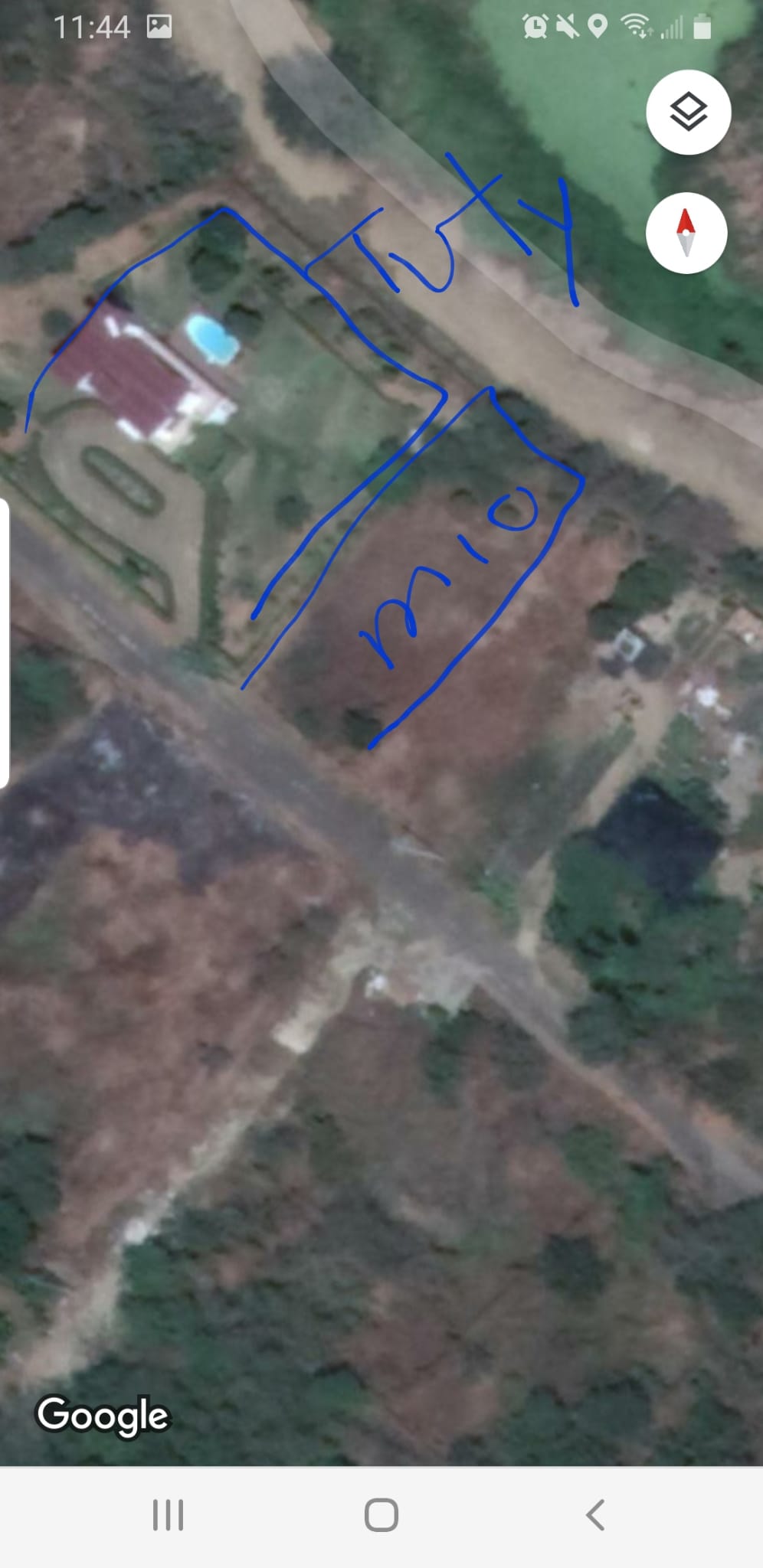Tap the battery indicator icon
The height and width of the screenshot is (1568, 763).
(702, 25)
